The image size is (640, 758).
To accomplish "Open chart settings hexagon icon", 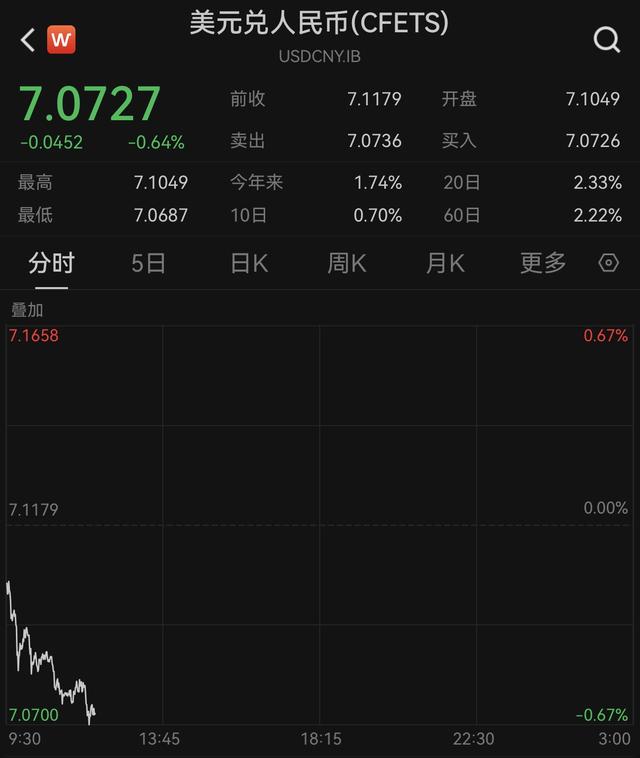I will (x=608, y=263).
